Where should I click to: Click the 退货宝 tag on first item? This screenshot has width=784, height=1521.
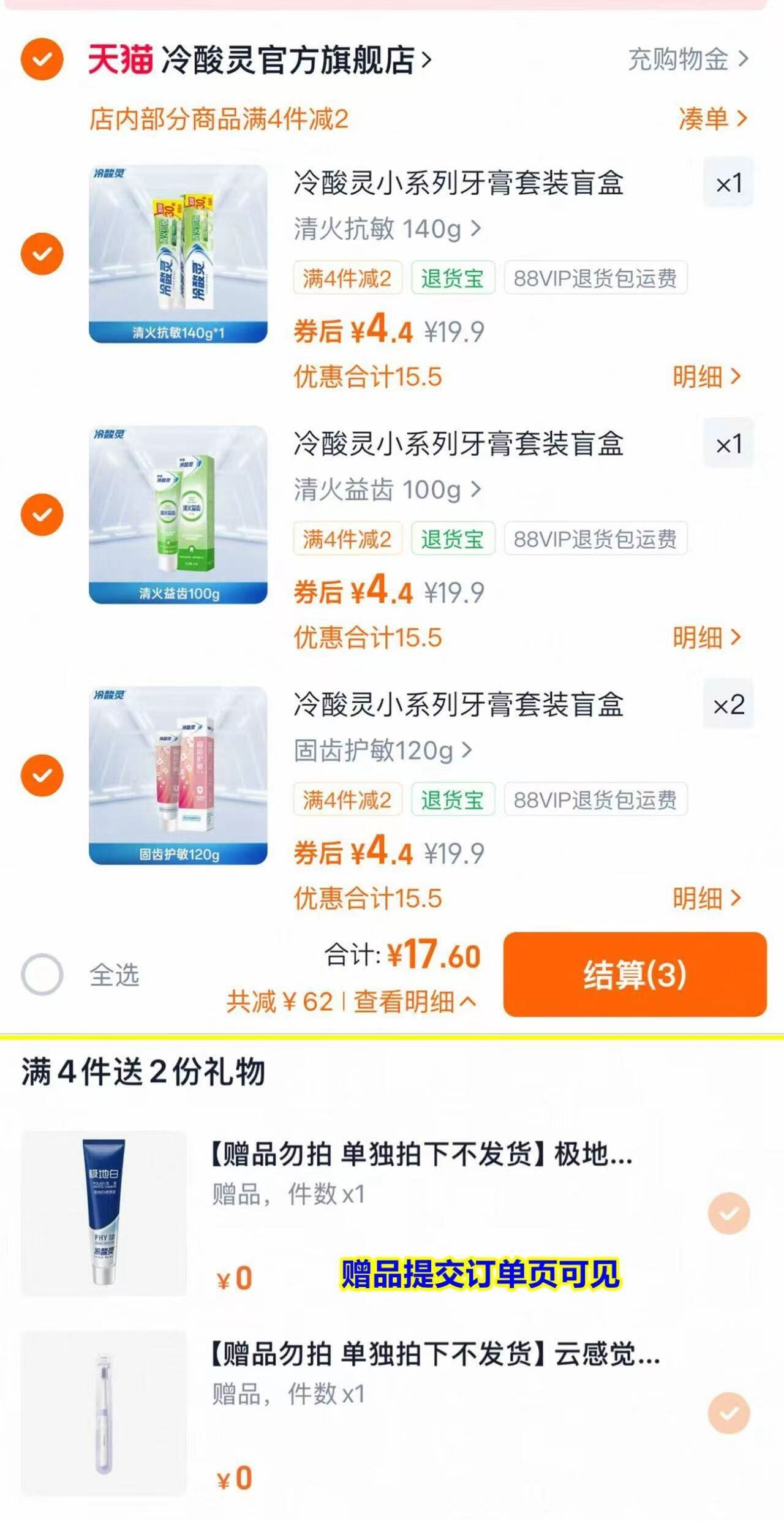pos(453,278)
